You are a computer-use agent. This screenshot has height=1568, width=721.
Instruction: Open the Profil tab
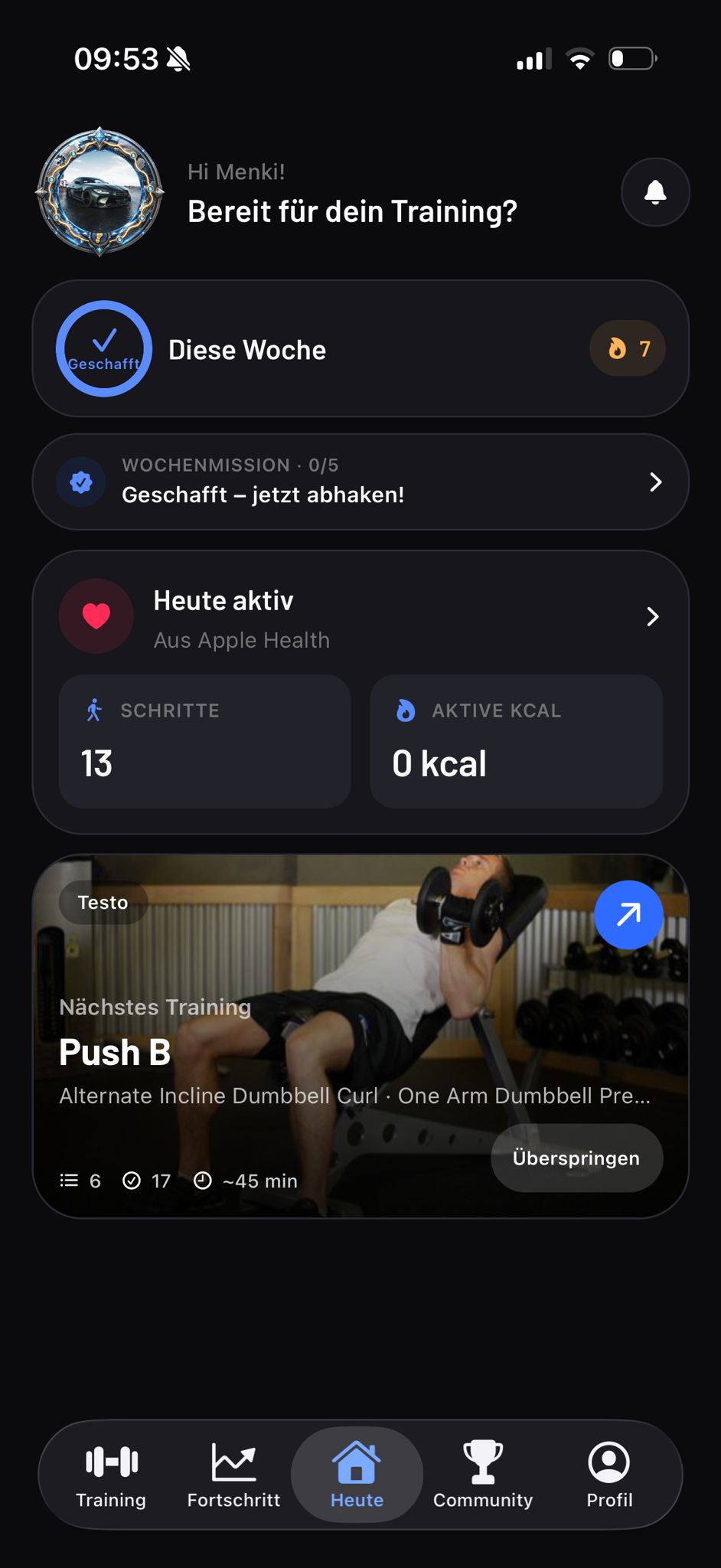[609, 1476]
